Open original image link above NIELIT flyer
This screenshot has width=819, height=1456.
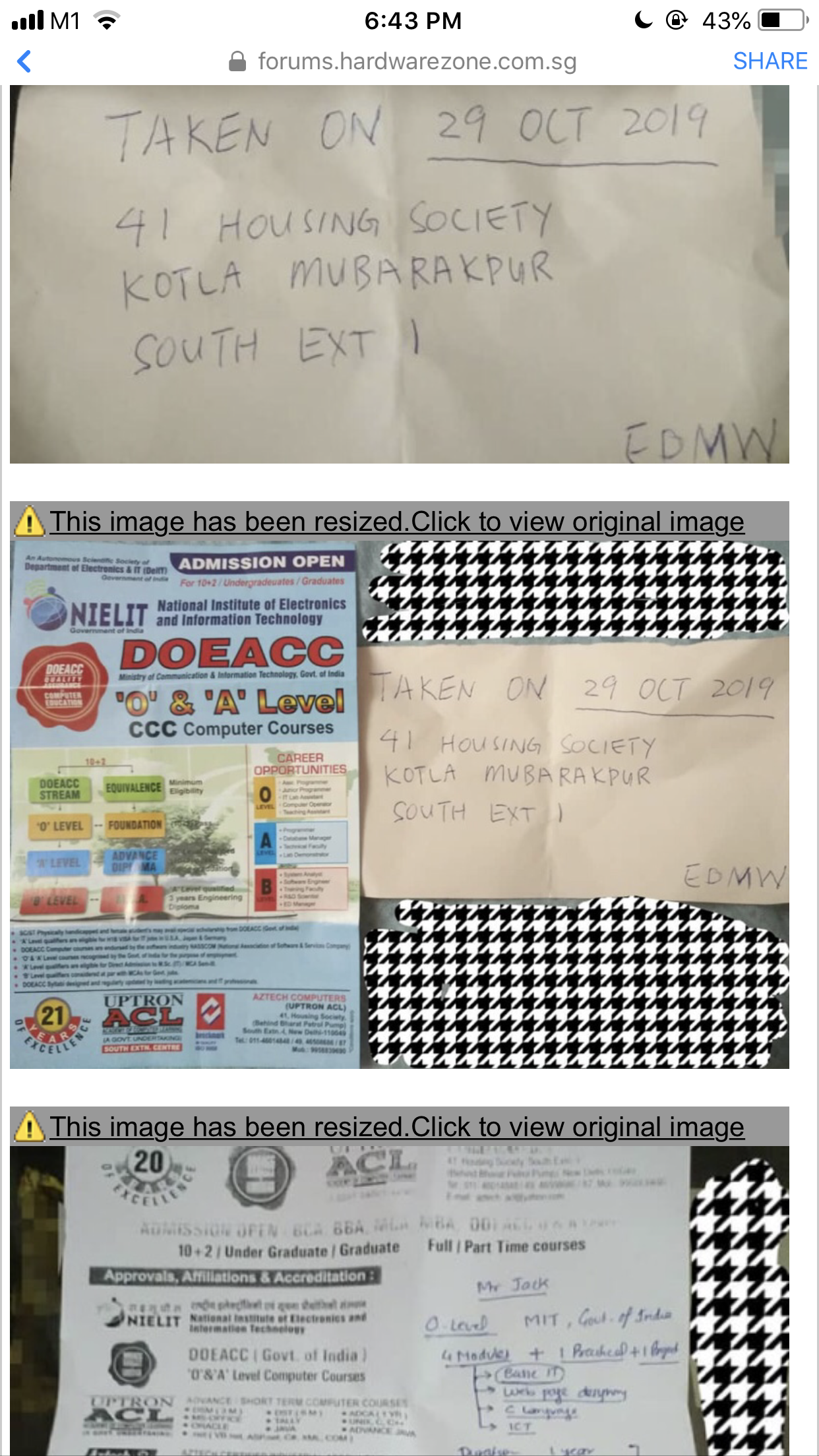coord(397,522)
